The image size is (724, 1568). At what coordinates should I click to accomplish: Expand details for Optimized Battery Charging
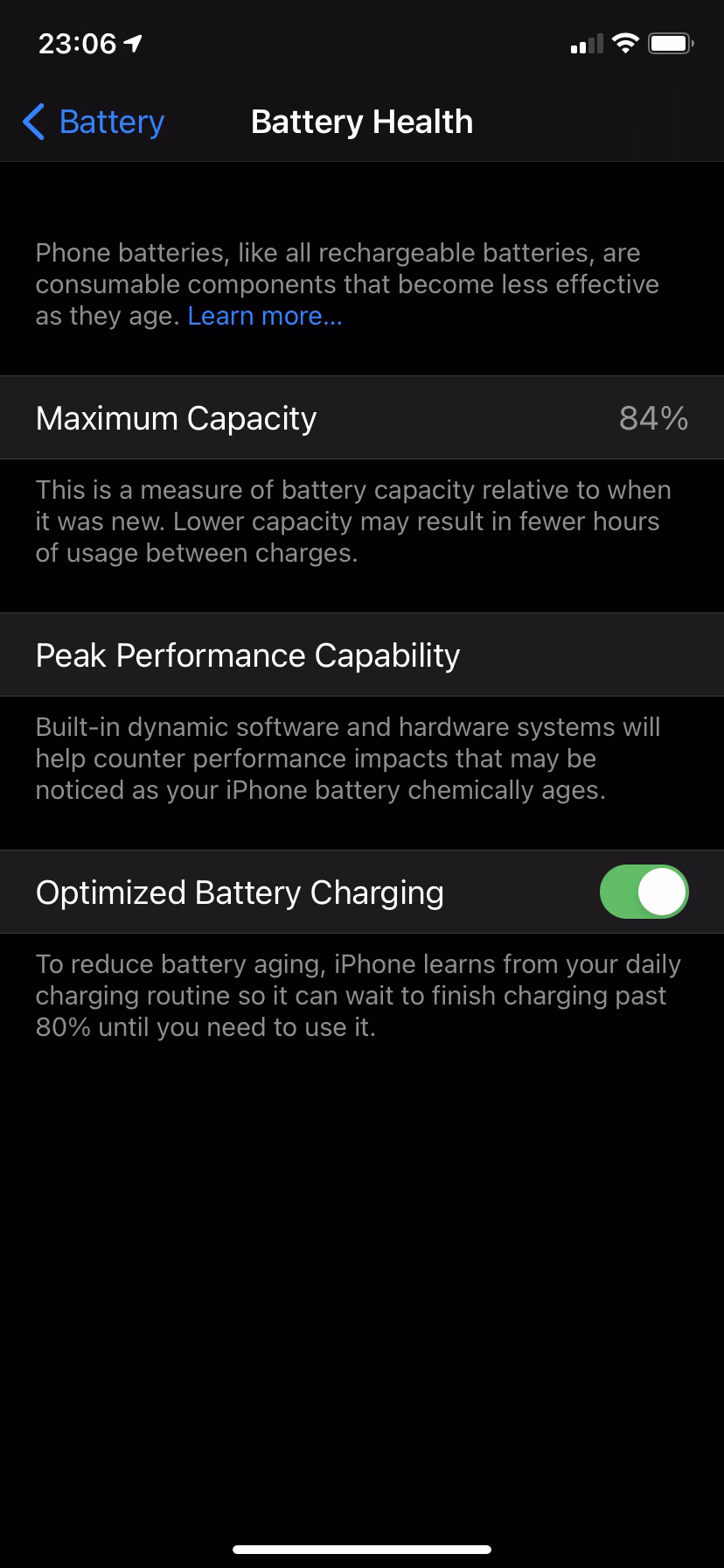click(x=239, y=892)
